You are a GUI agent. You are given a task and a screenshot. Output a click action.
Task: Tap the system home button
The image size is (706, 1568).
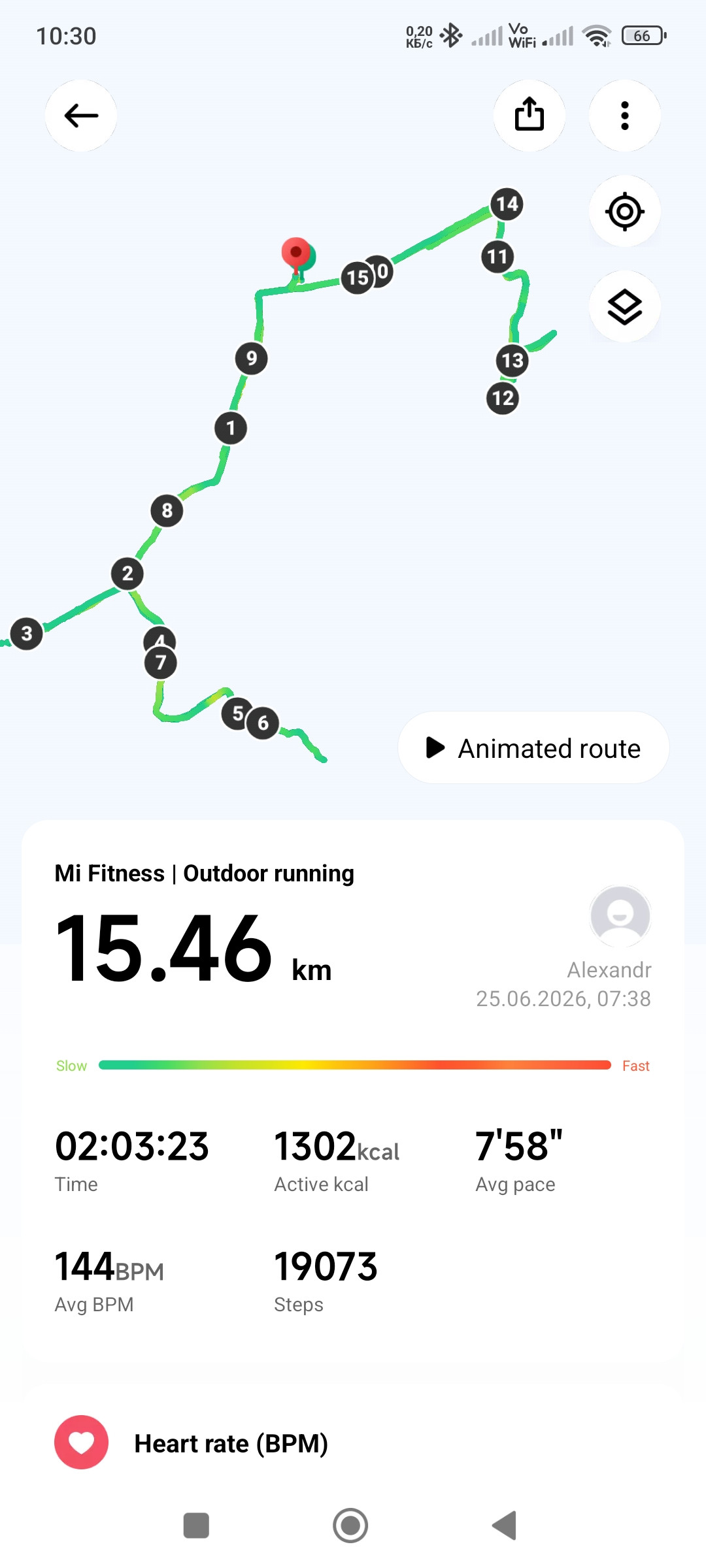click(350, 1526)
